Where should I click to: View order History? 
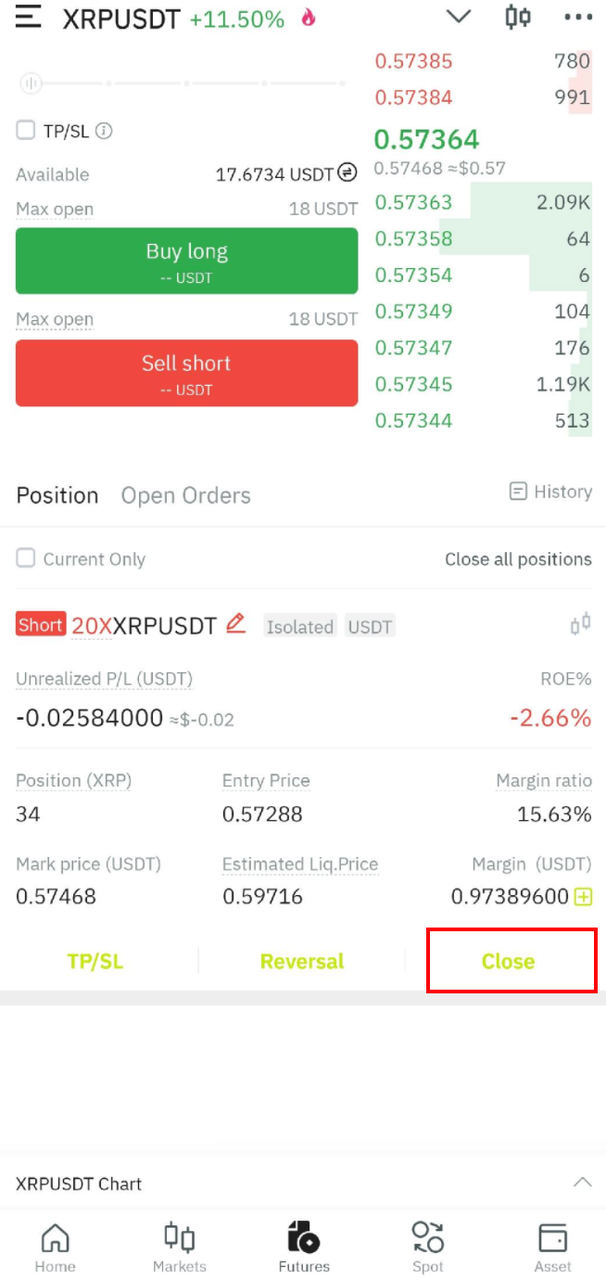(550, 492)
